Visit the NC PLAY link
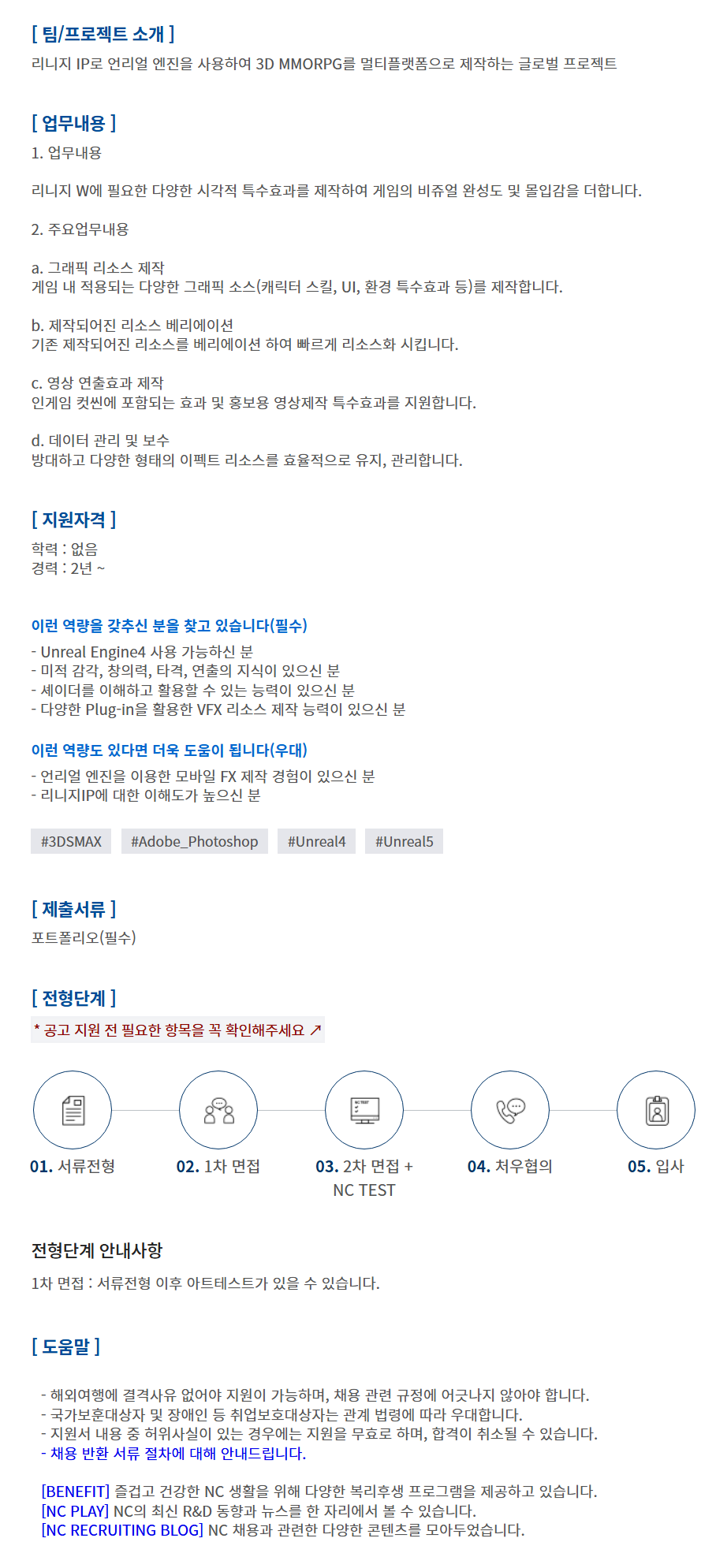The image size is (716, 1568). coord(75,1511)
